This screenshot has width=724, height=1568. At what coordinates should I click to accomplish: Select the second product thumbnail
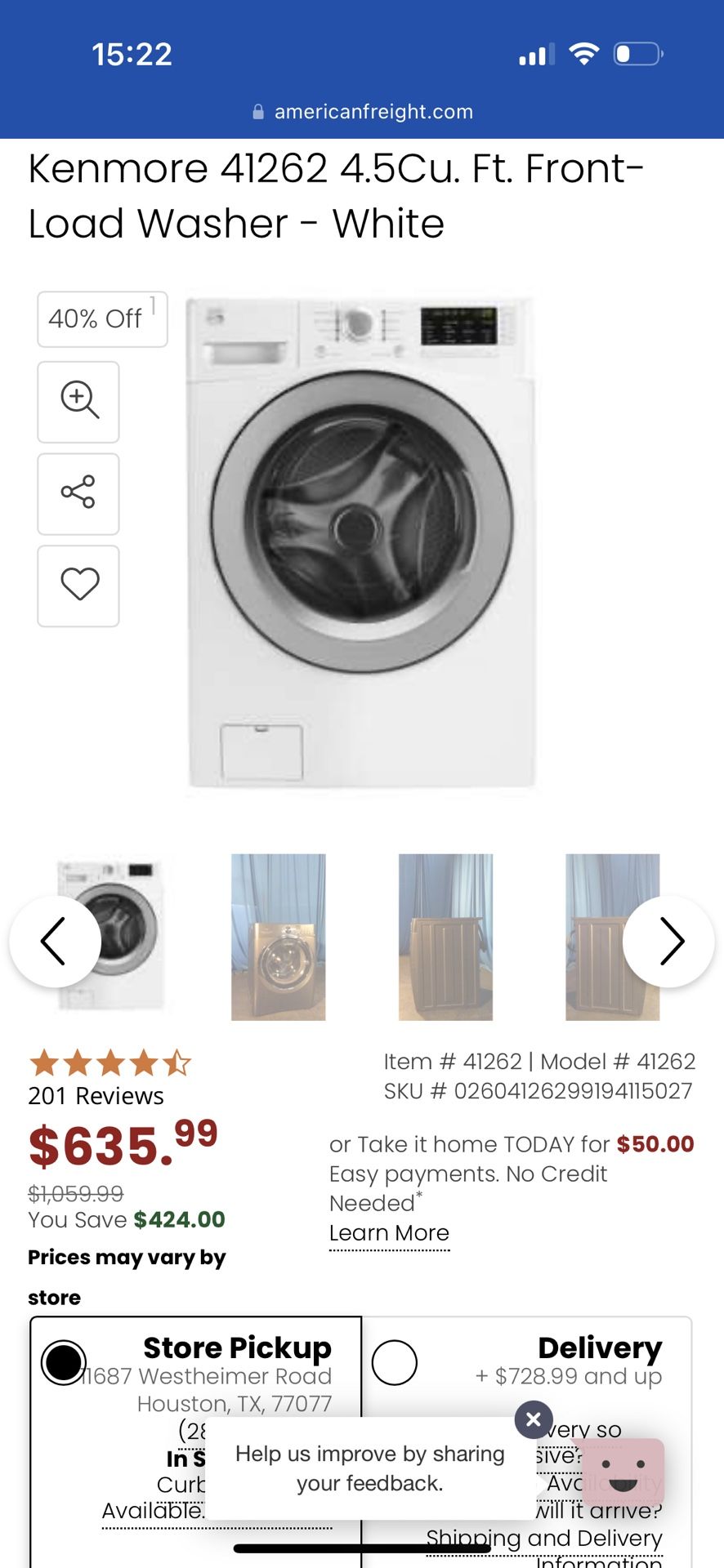[x=279, y=938]
